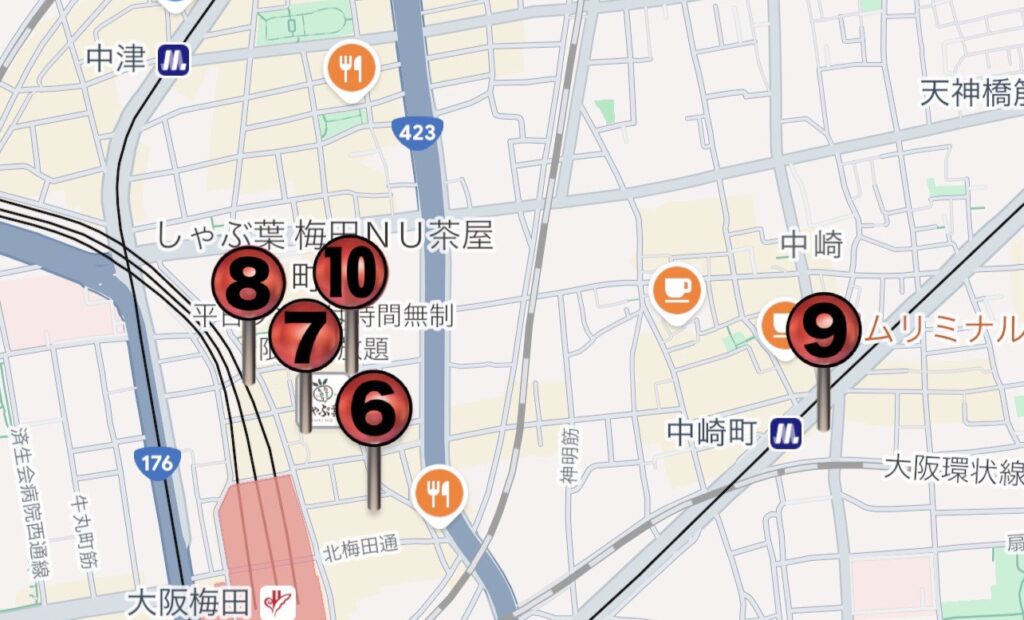Image resolution: width=1024 pixels, height=620 pixels.
Task: Tap the 中崎町 metro station icon
Action: pos(786,432)
